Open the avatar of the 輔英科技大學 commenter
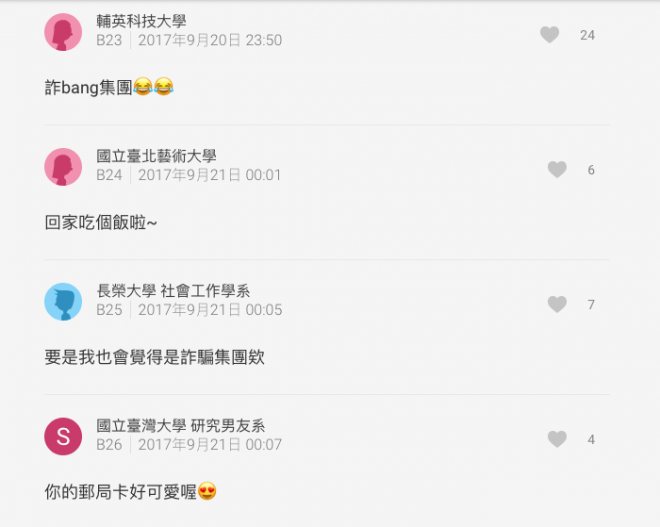 63,32
